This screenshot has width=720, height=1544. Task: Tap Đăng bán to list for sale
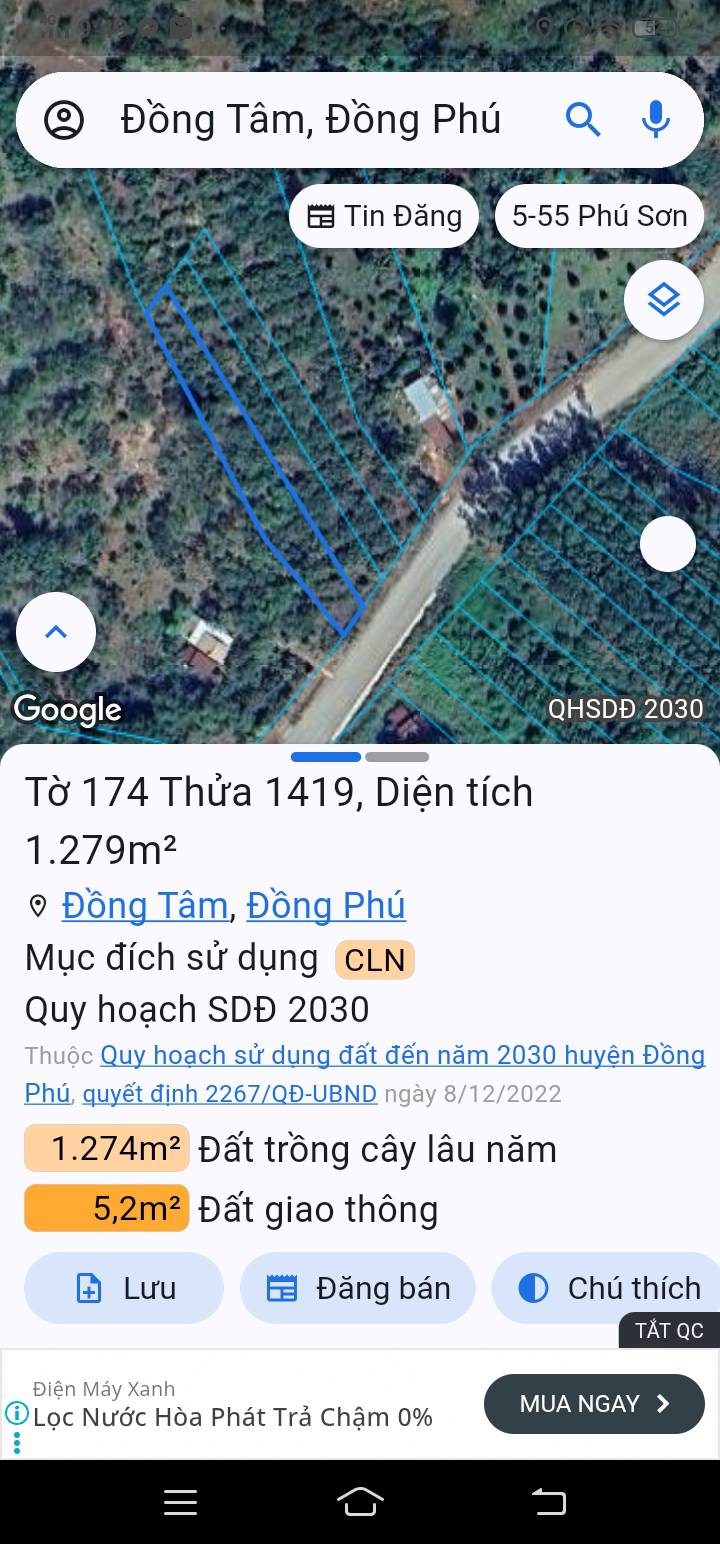[357, 1288]
